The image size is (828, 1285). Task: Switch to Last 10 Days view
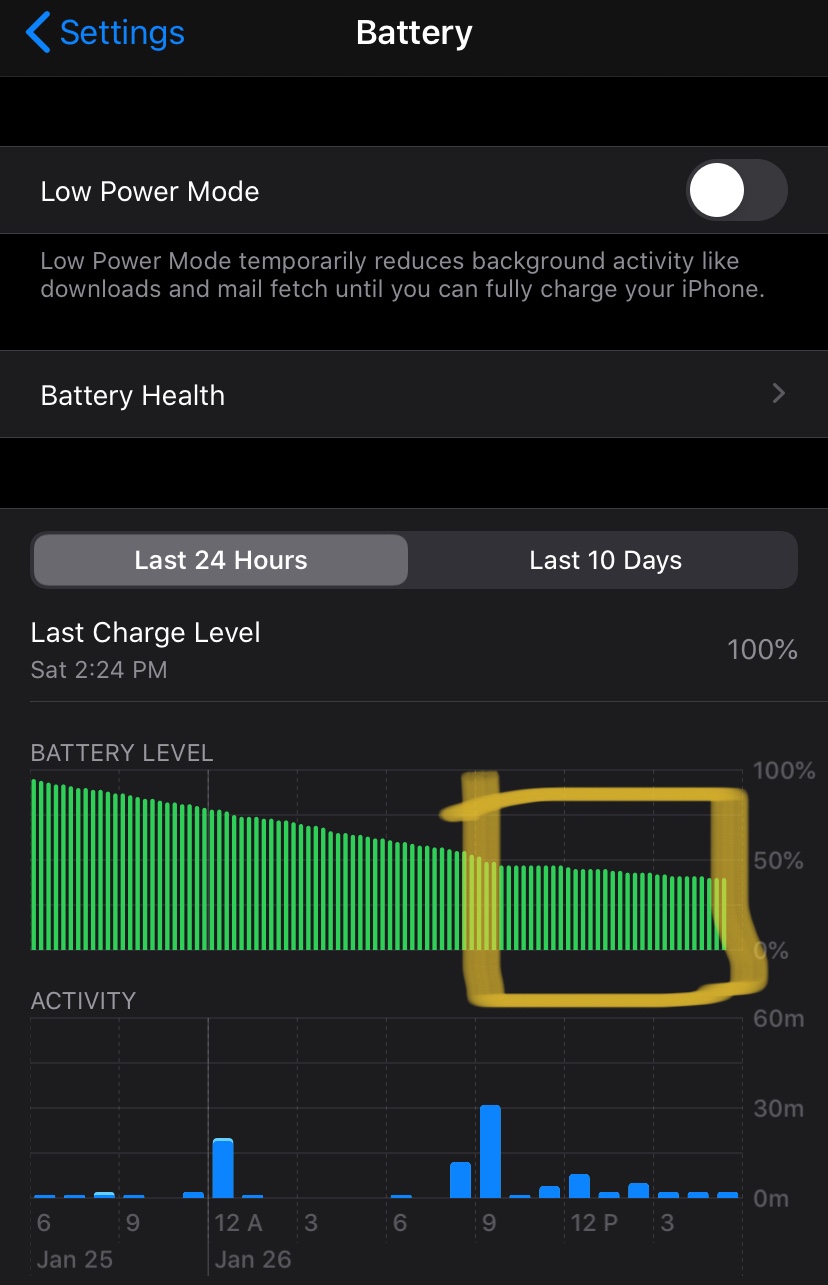pos(605,560)
